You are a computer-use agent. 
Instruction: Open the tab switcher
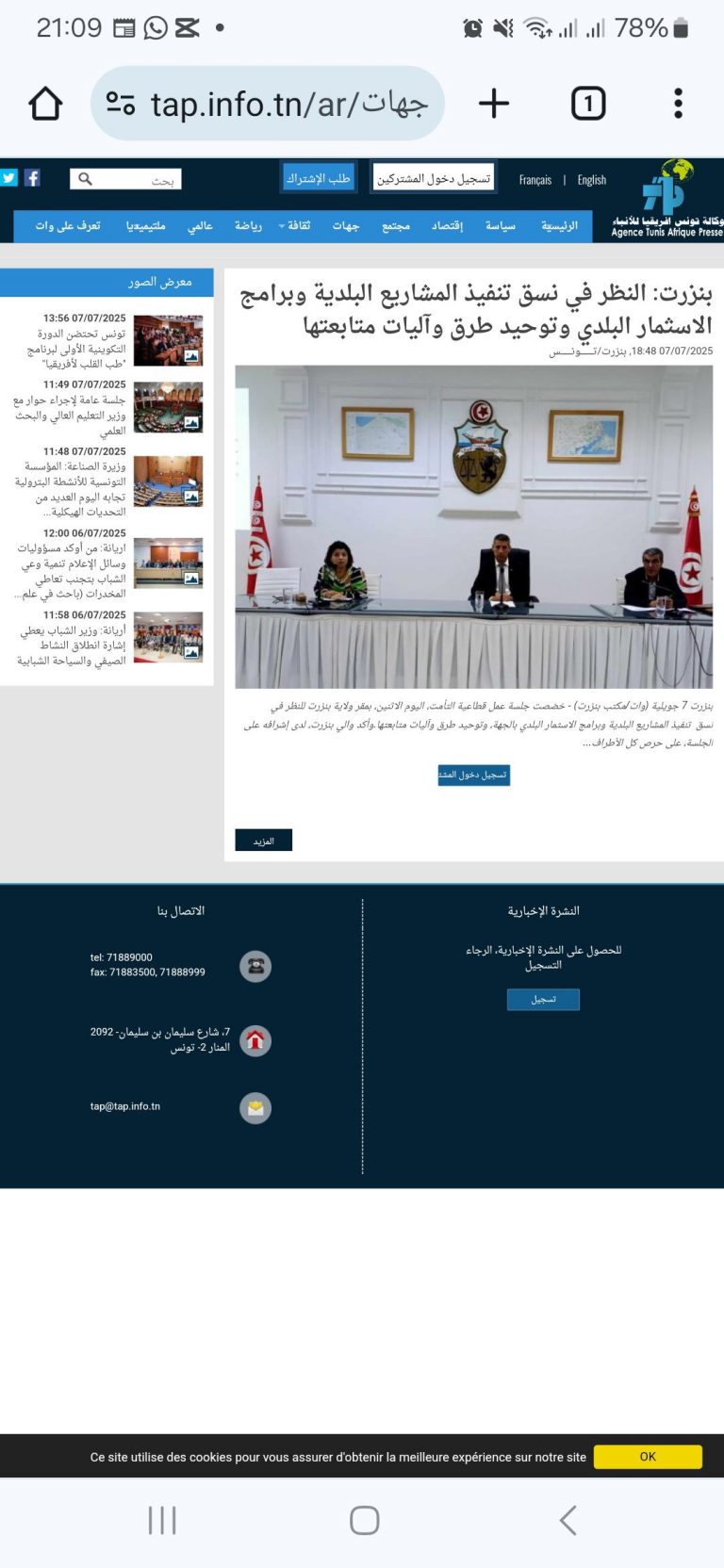point(588,104)
